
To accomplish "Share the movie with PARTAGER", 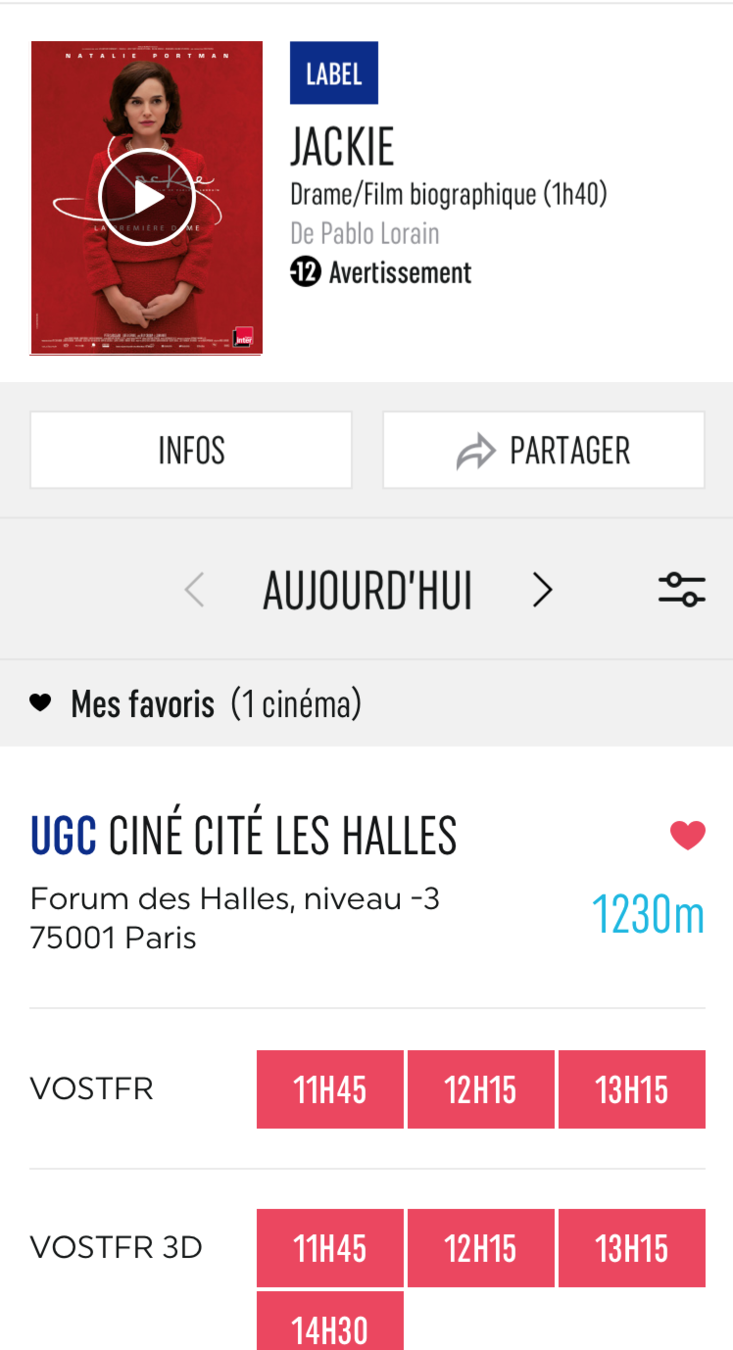I will pos(543,450).
